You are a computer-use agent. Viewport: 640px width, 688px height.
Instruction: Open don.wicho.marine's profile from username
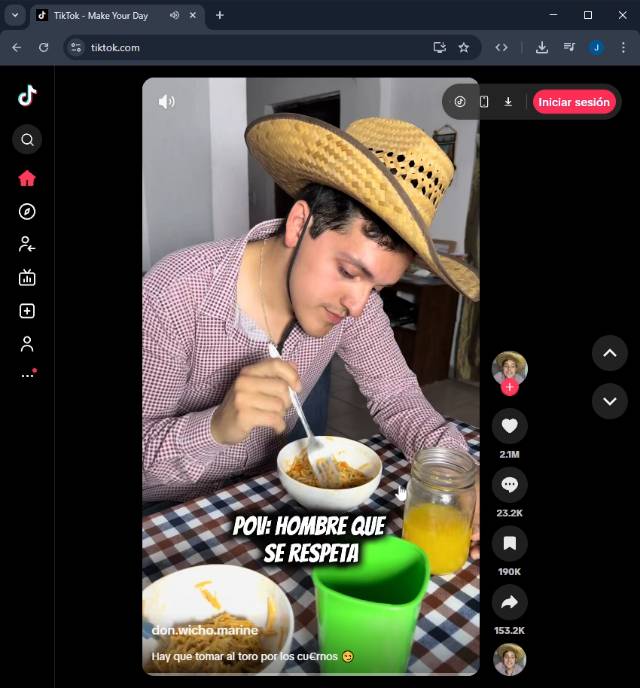click(x=205, y=630)
